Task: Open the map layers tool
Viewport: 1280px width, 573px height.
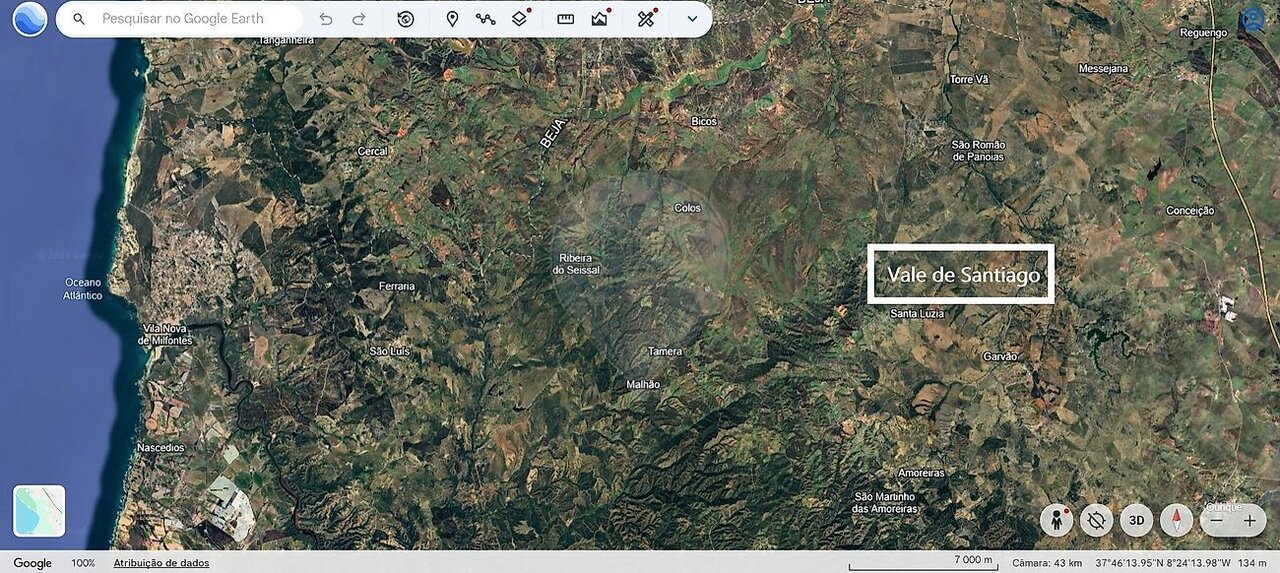Action: [x=519, y=19]
